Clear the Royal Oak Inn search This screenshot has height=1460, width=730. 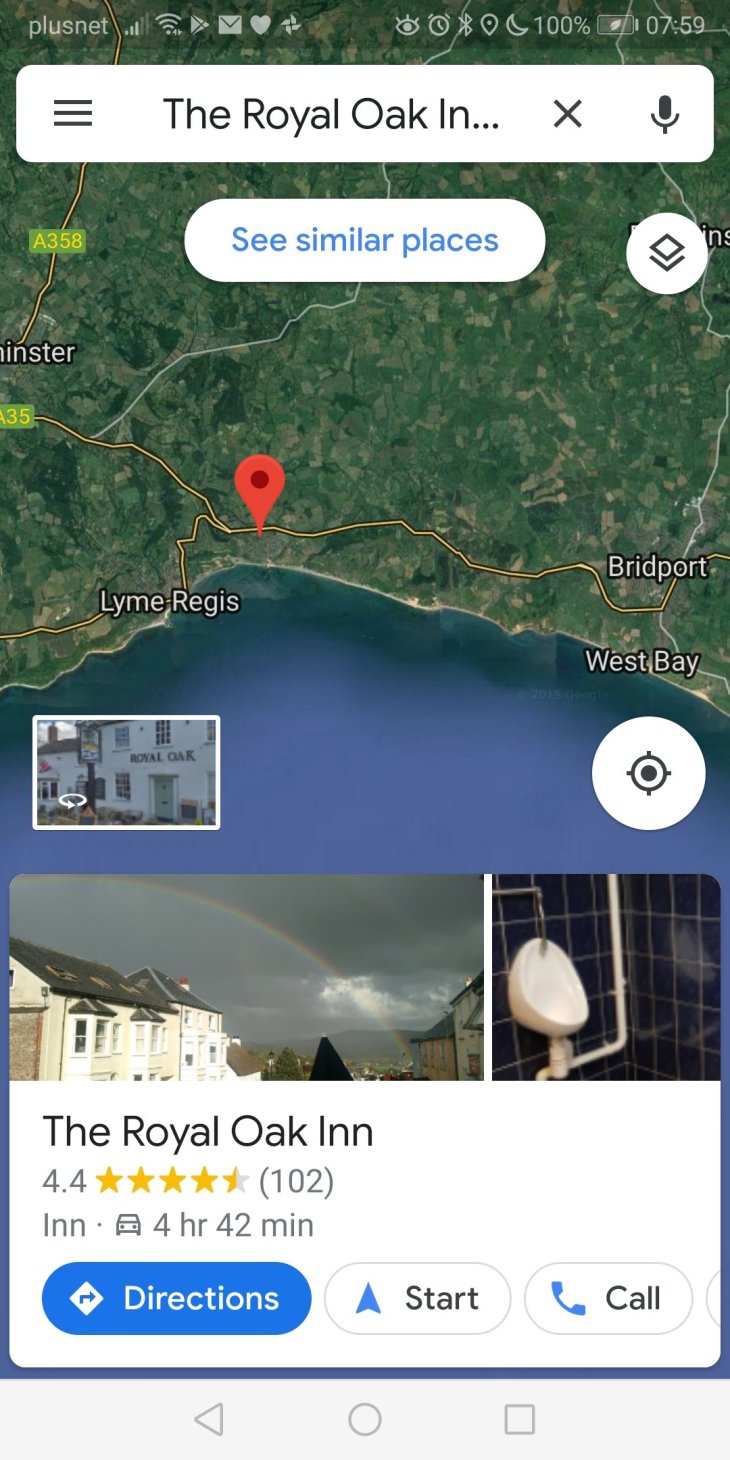click(567, 114)
